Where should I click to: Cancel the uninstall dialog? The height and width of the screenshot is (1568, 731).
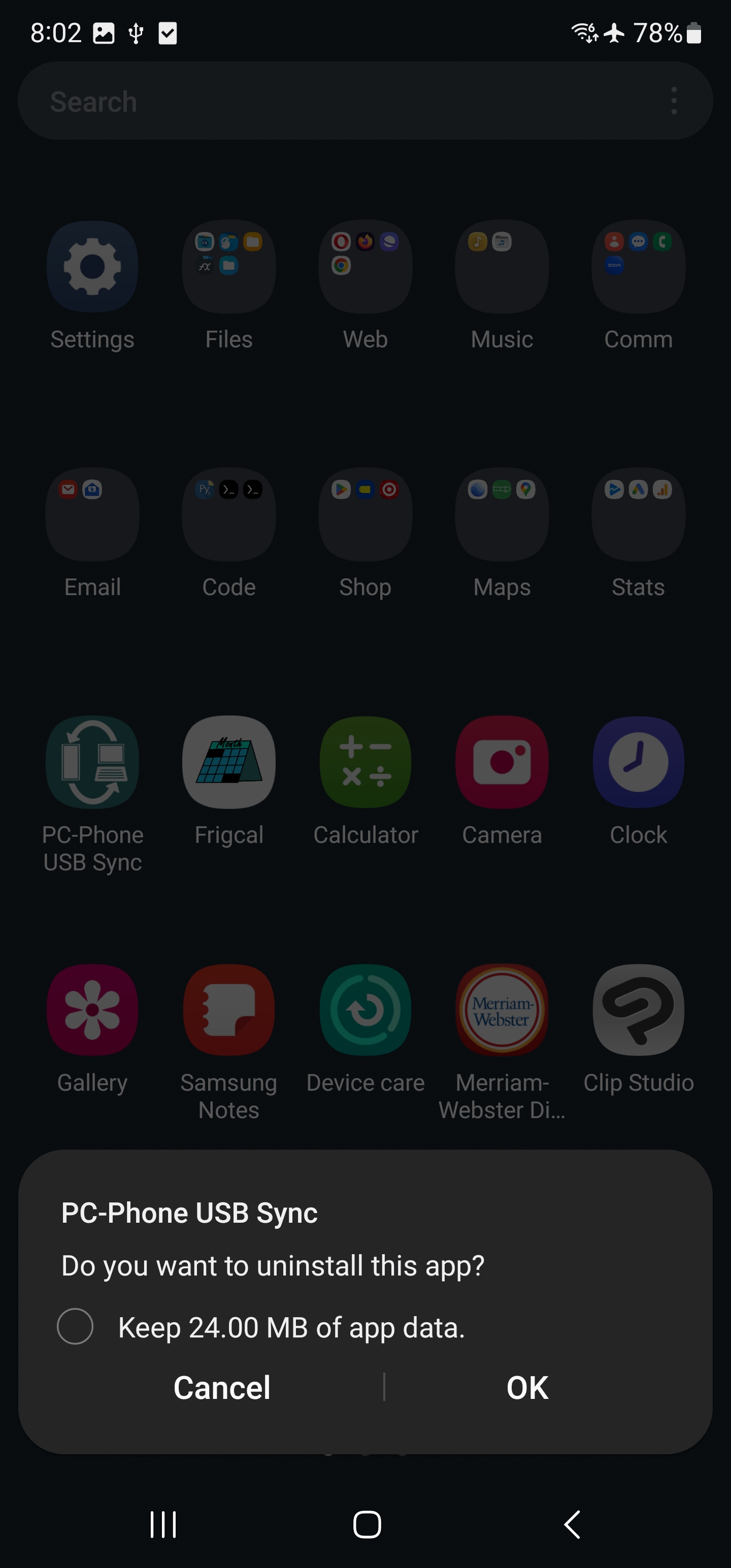(x=221, y=1388)
